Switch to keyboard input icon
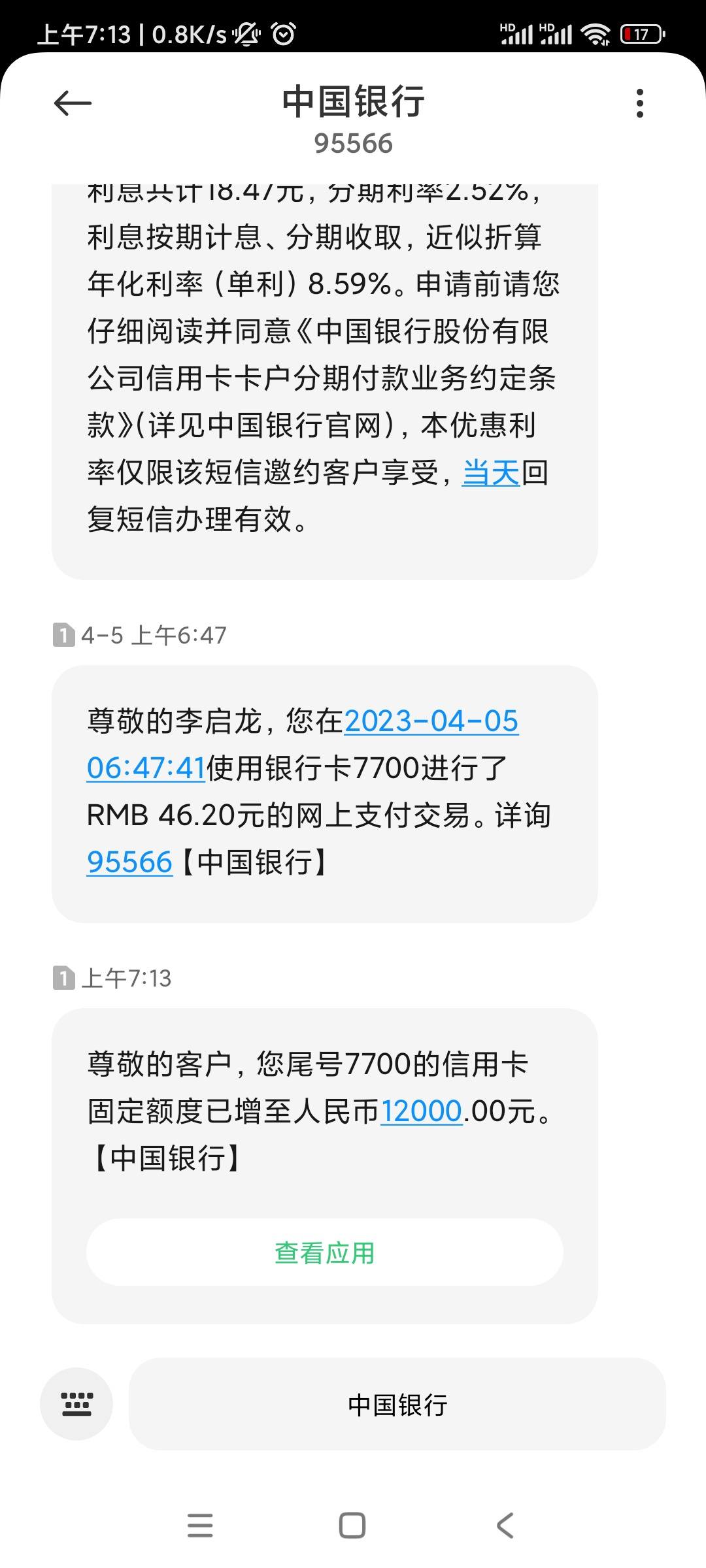The width and height of the screenshot is (706, 1568). click(76, 1404)
